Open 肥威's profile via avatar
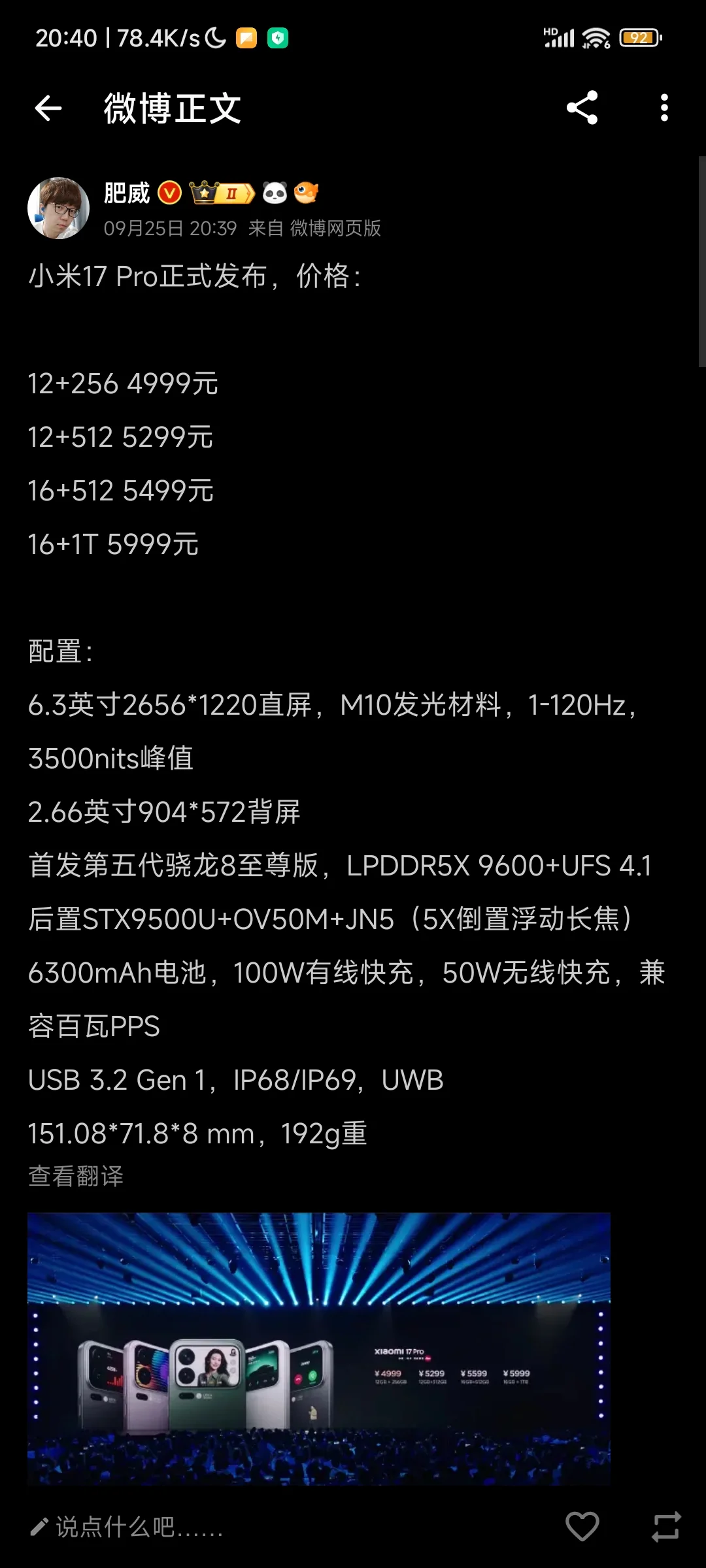Image resolution: width=706 pixels, height=1568 pixels. [x=58, y=208]
